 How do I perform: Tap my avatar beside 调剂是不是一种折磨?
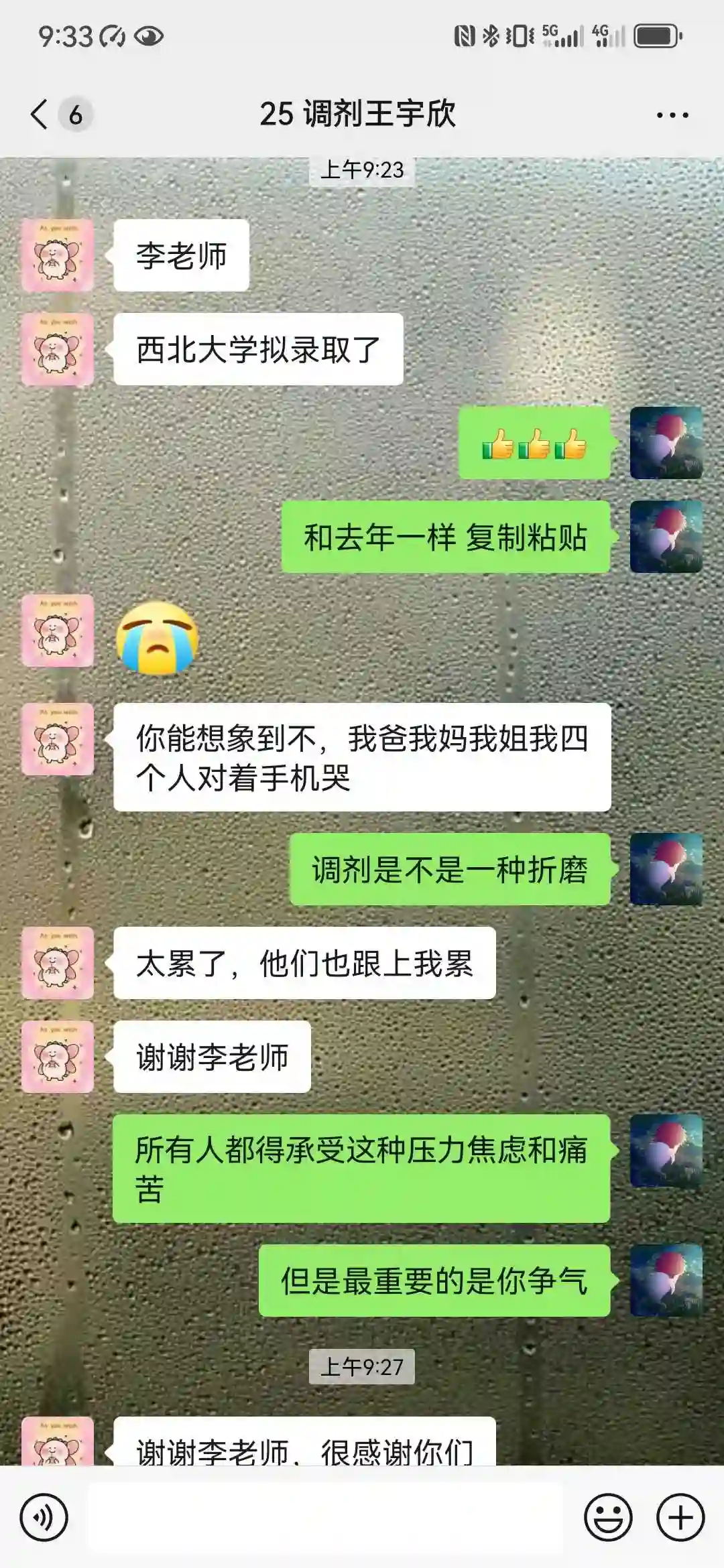tap(666, 869)
